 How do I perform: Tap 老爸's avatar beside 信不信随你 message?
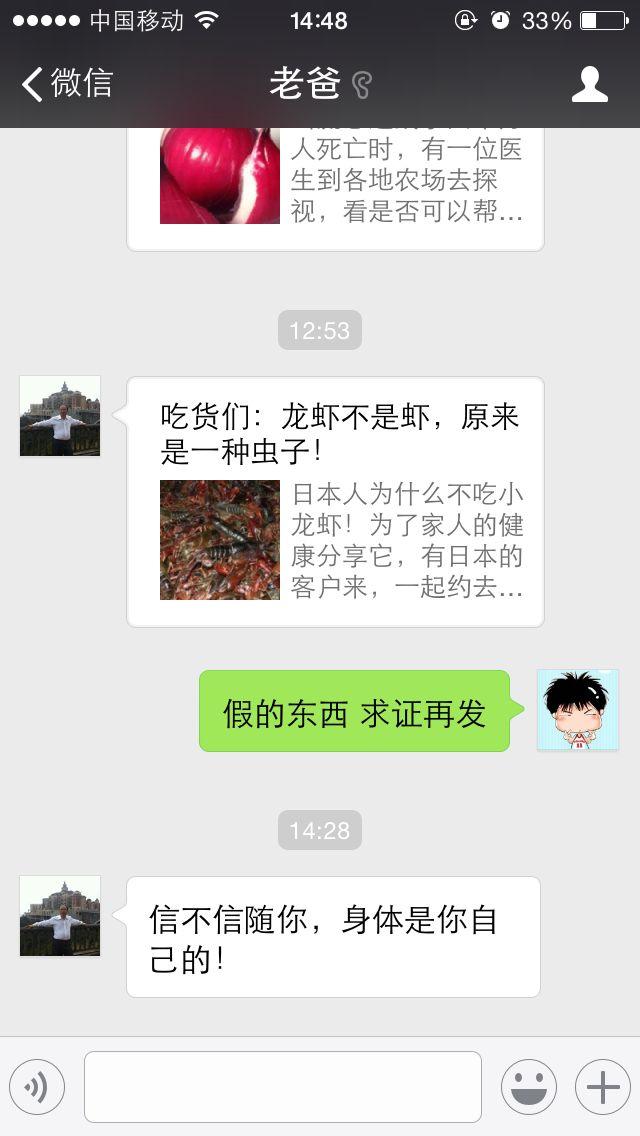60,916
